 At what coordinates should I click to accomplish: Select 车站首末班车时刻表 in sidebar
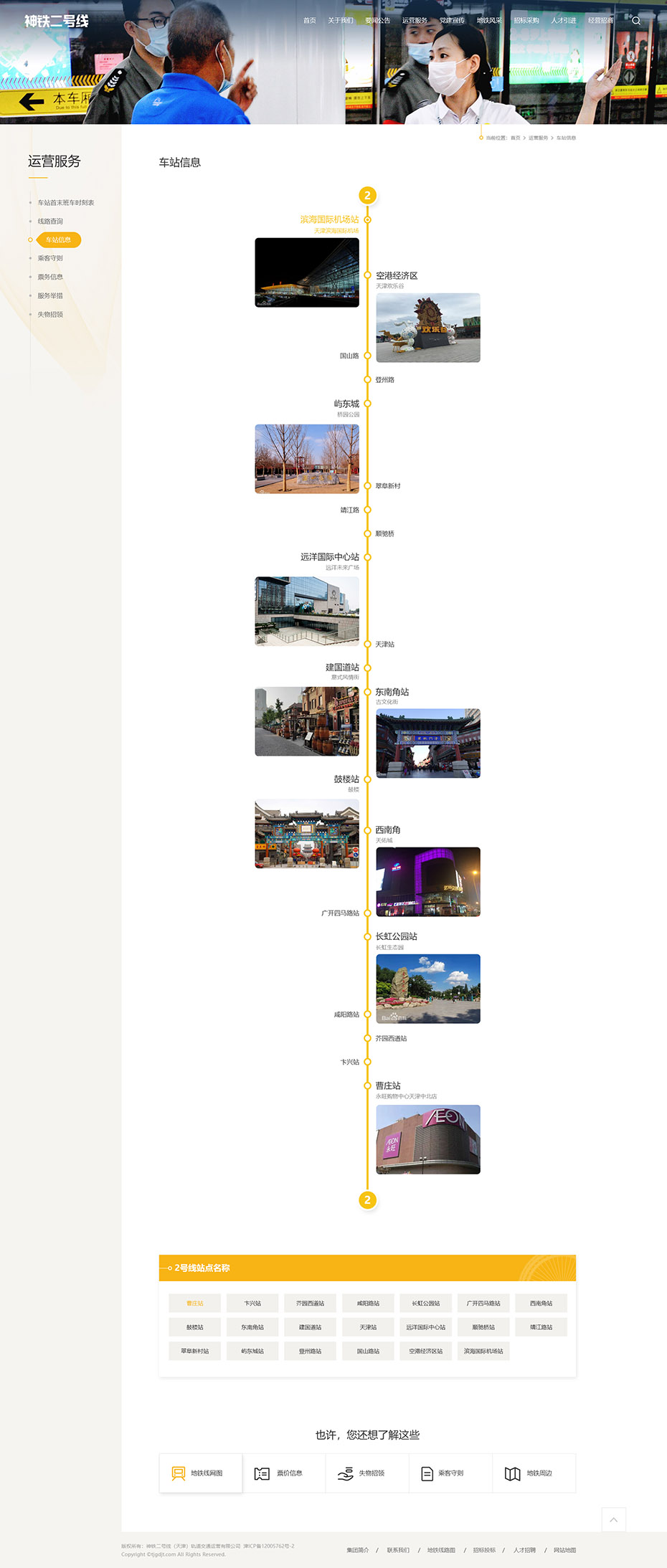(66, 203)
